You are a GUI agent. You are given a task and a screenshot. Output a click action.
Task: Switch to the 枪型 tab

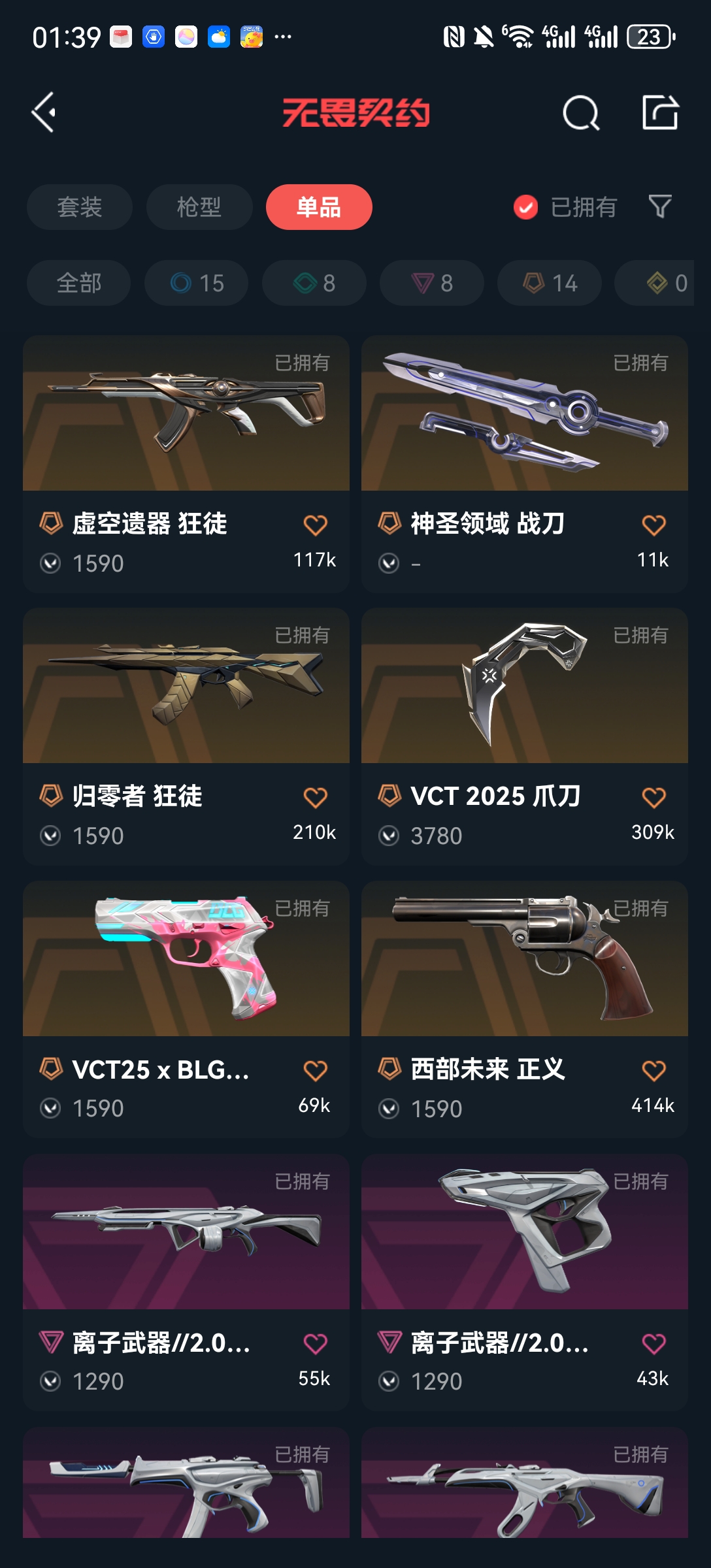click(x=199, y=207)
